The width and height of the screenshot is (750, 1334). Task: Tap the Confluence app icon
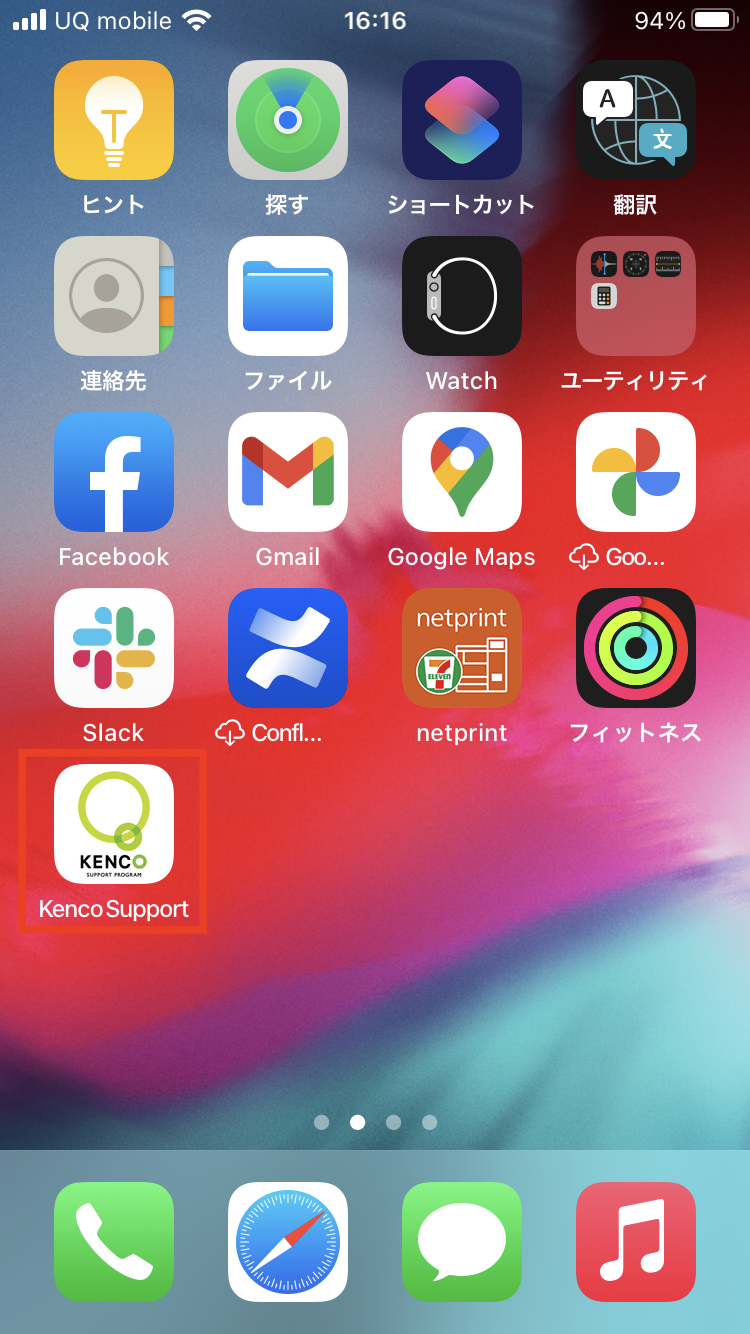point(288,648)
